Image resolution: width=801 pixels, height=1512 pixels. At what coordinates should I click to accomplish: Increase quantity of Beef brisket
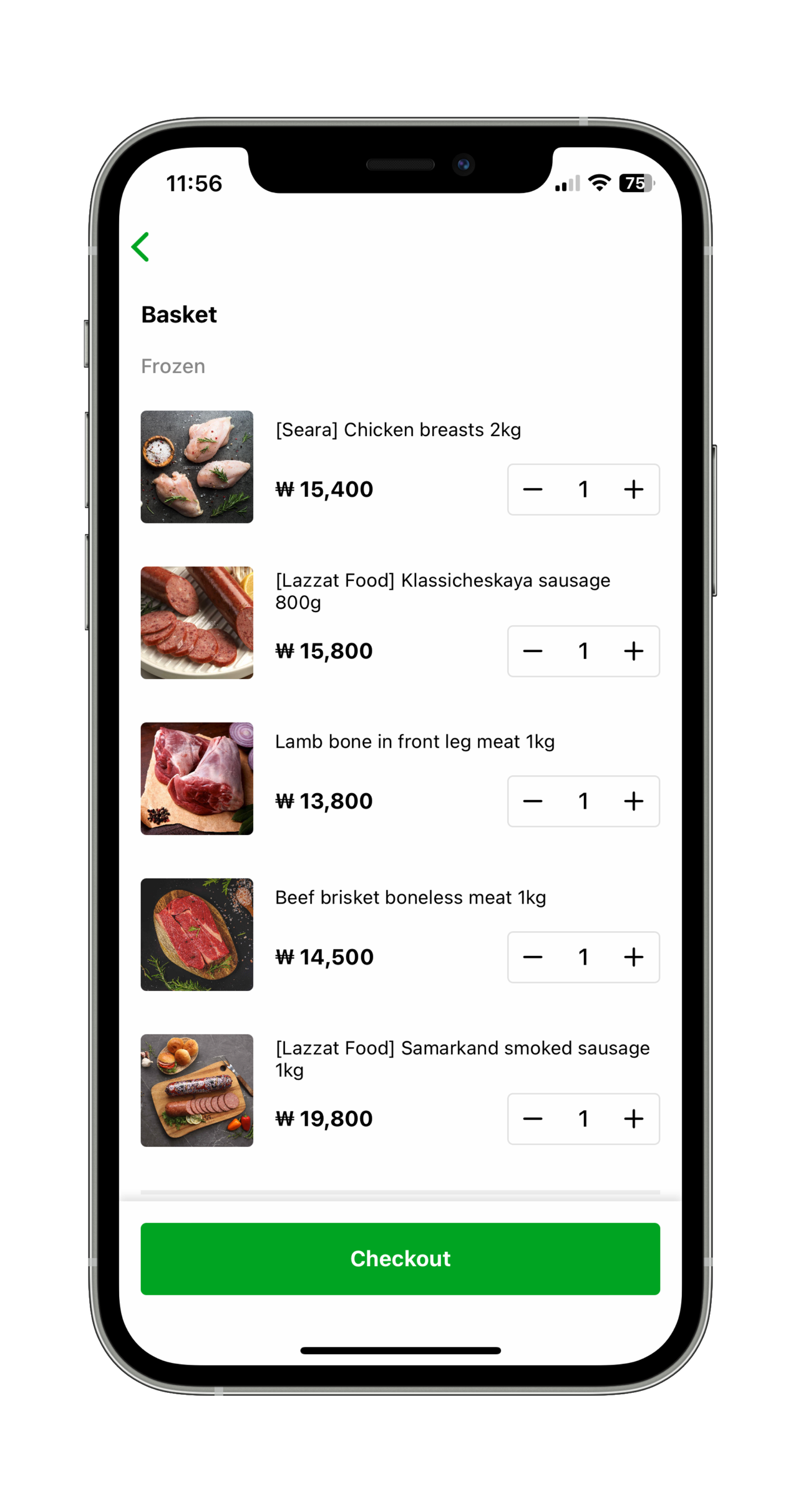point(633,957)
